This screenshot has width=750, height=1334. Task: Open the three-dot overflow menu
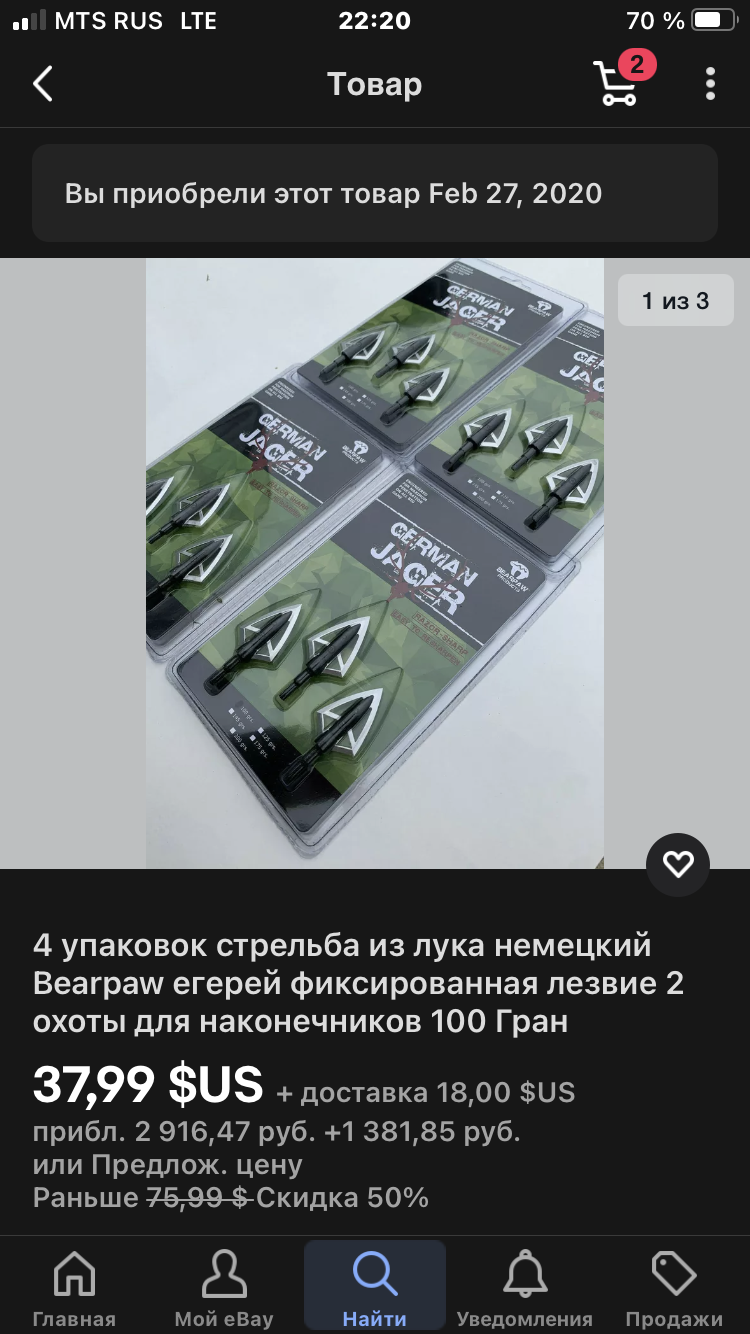(710, 84)
